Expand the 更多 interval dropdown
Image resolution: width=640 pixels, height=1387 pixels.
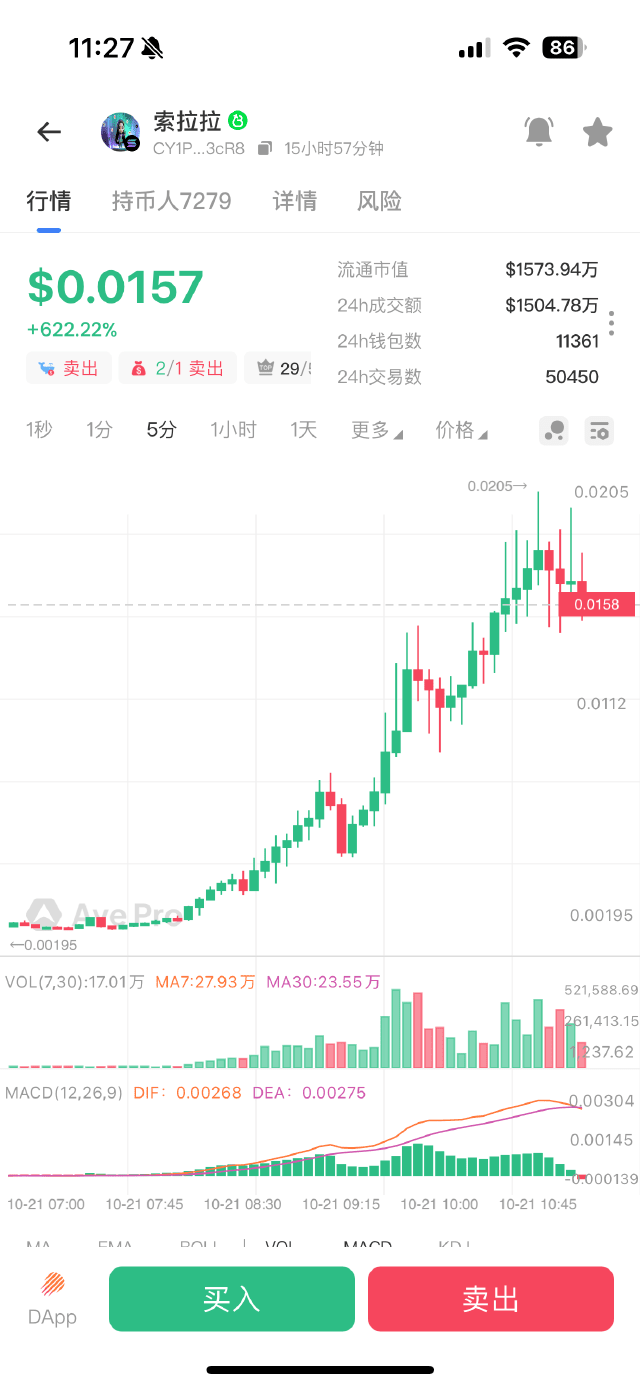[x=377, y=430]
